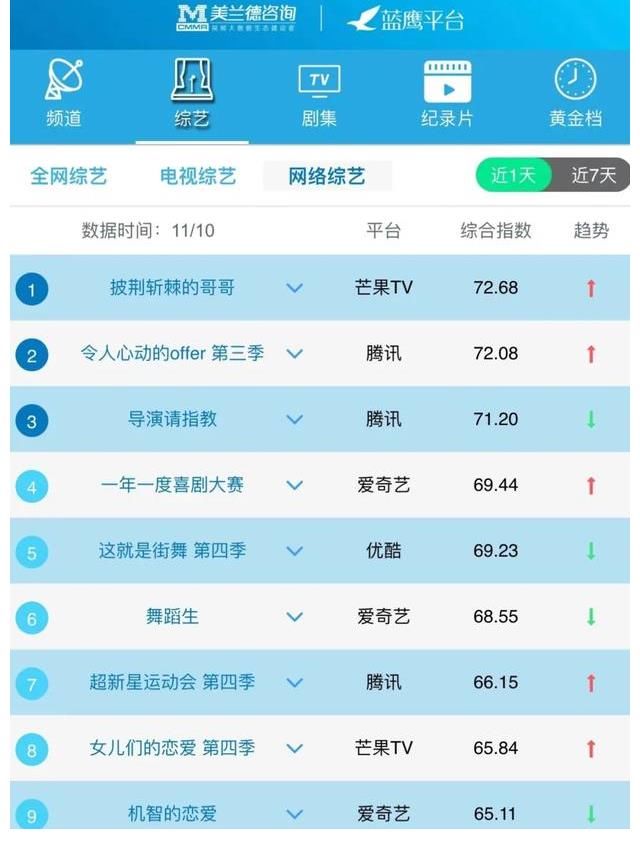640x849 pixels.
Task: Show 全网综艺 rankings
Action: [68, 177]
